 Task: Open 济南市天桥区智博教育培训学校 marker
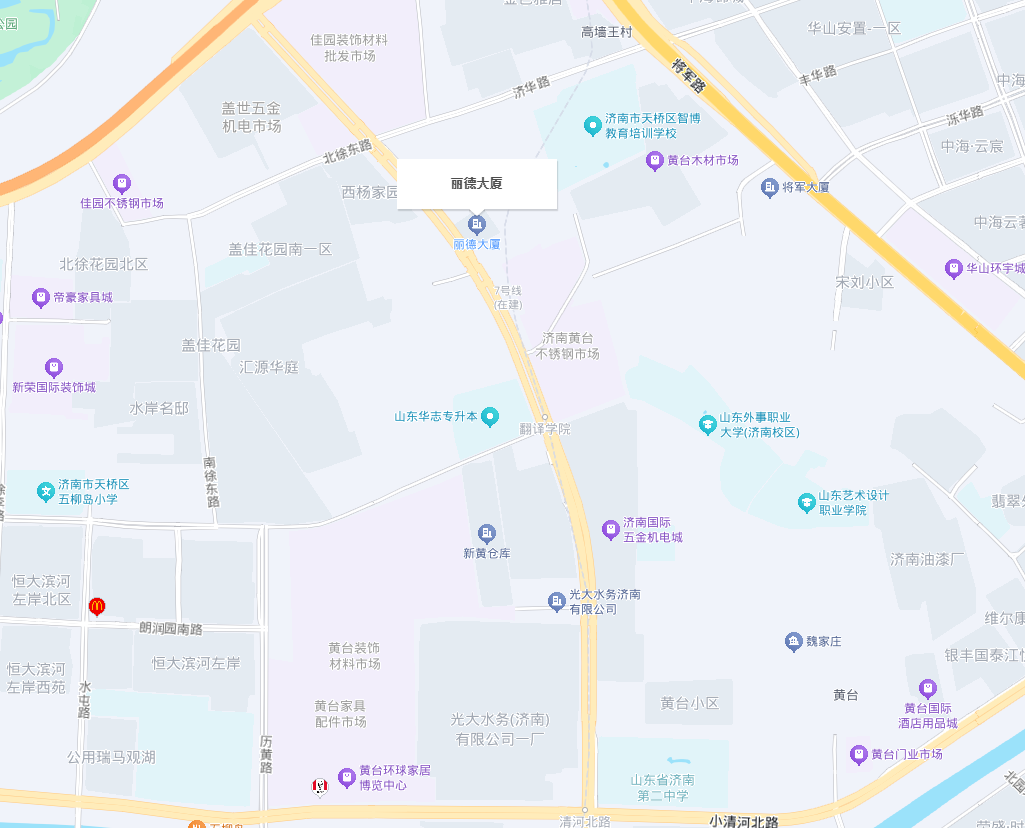592,125
